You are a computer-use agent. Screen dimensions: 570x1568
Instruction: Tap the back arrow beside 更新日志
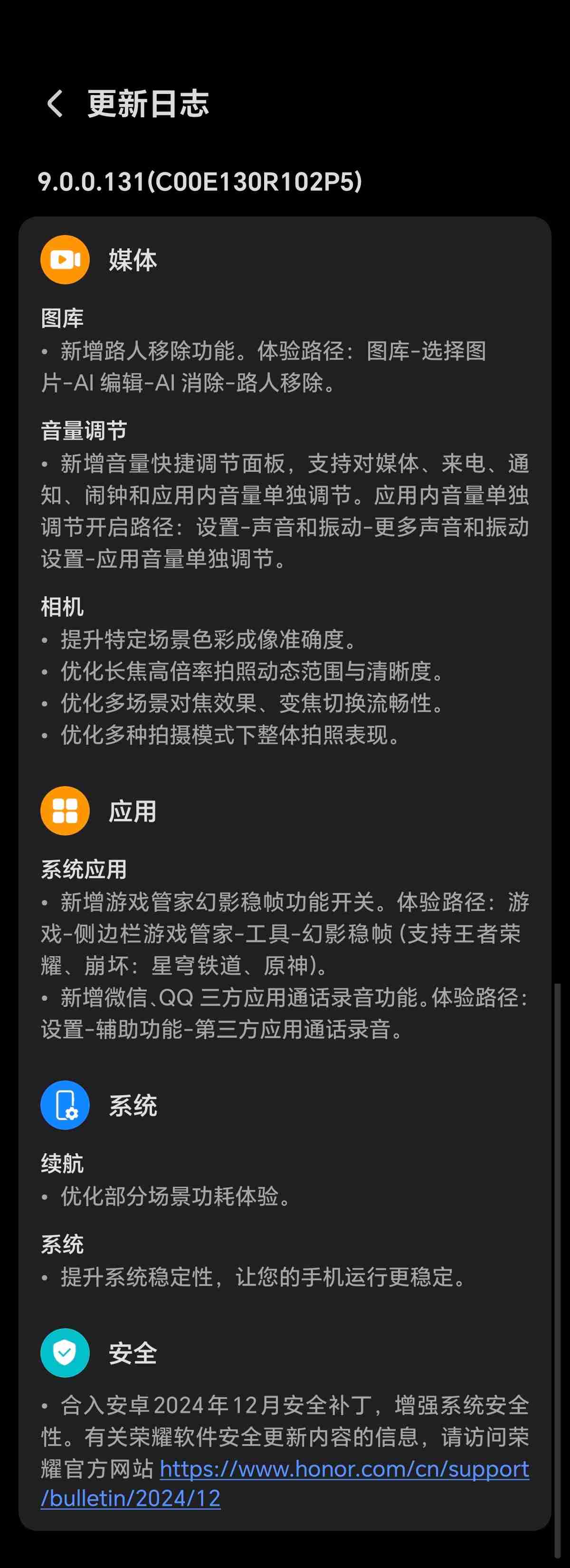point(55,103)
